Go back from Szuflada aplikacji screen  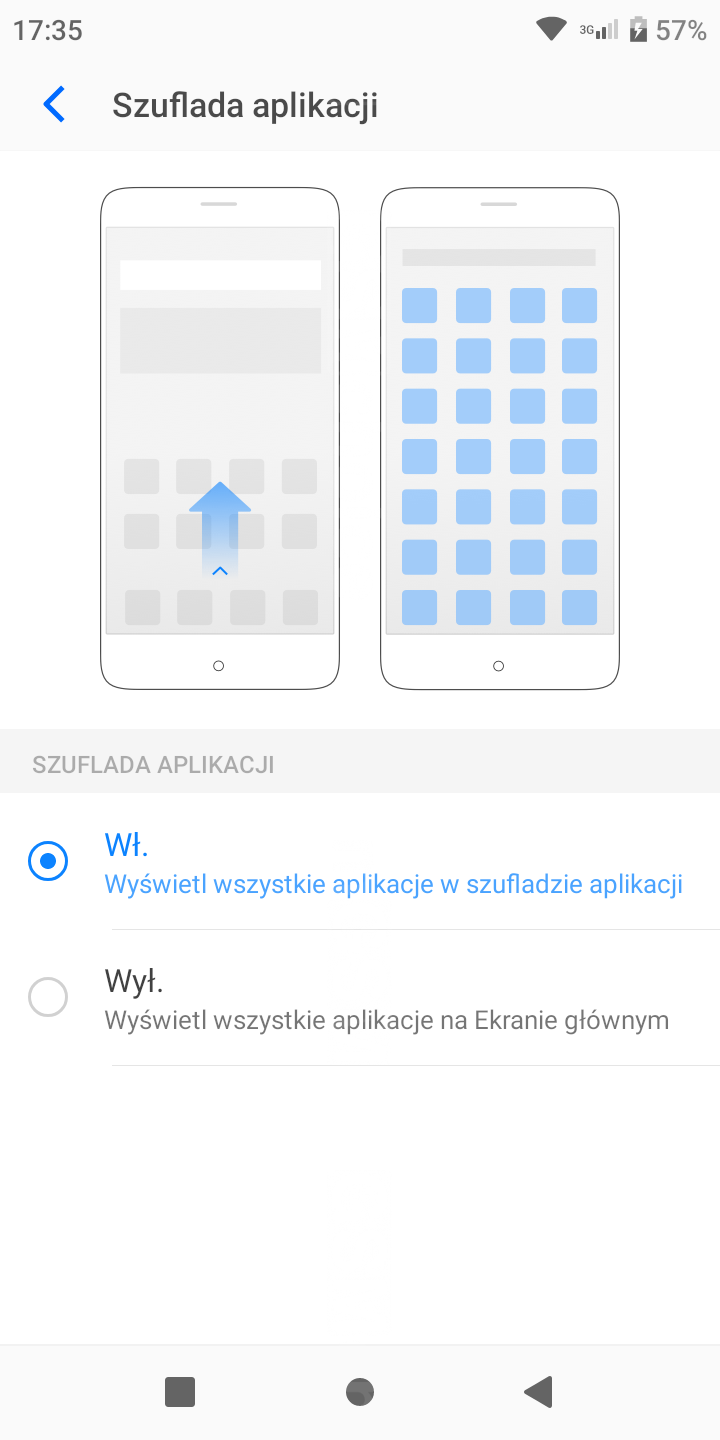point(54,105)
